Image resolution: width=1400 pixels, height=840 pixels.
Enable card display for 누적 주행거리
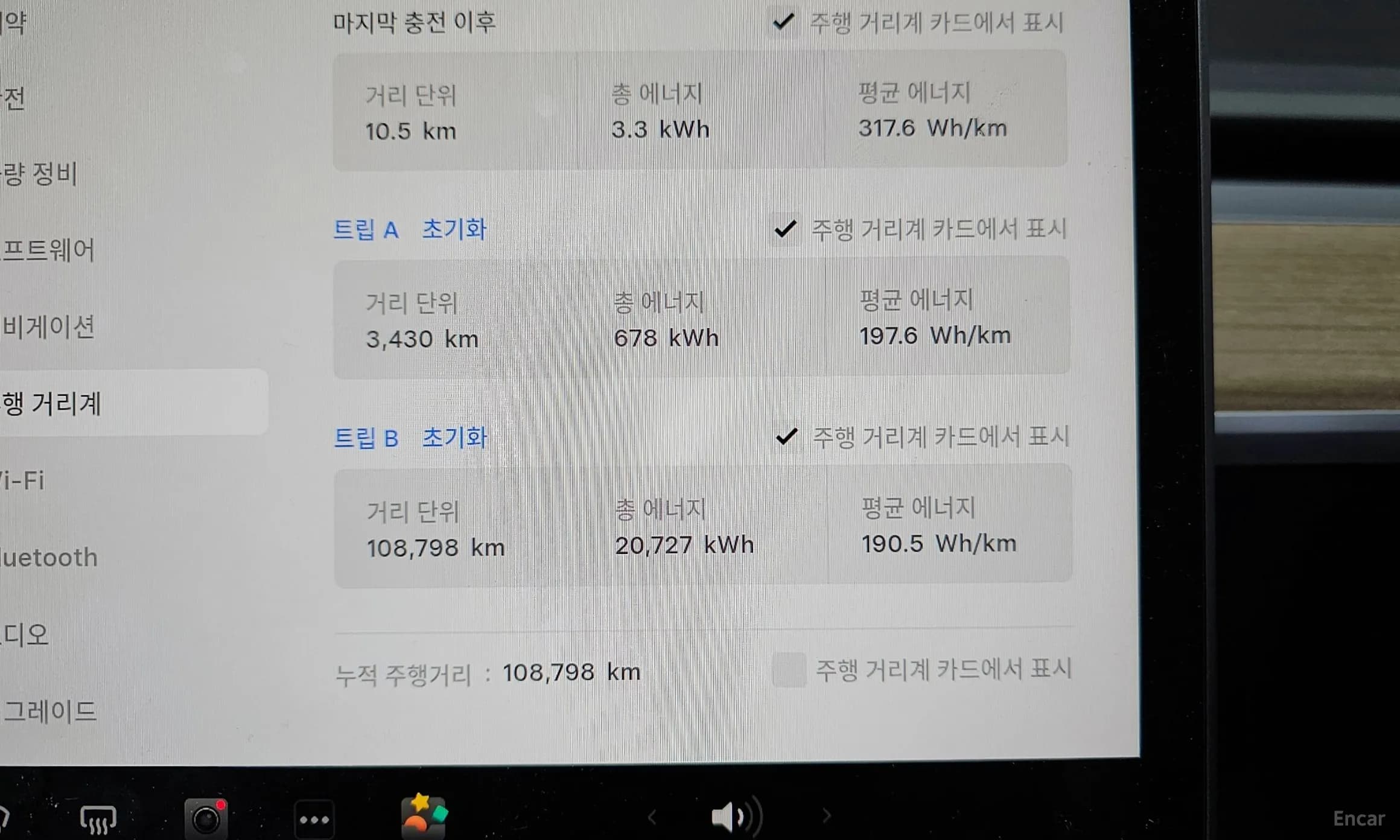789,670
